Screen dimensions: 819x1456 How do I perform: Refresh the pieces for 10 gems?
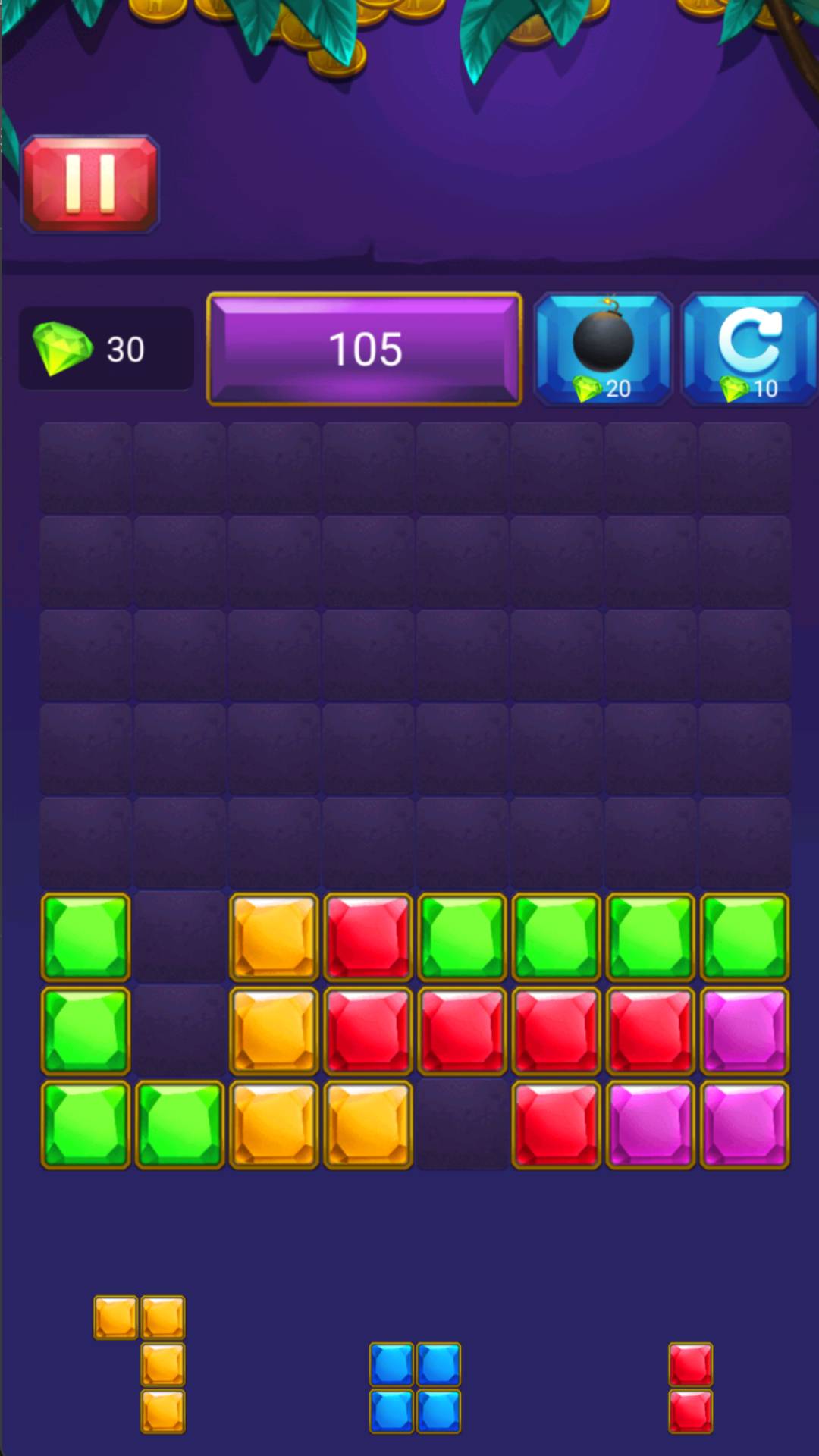tap(749, 349)
